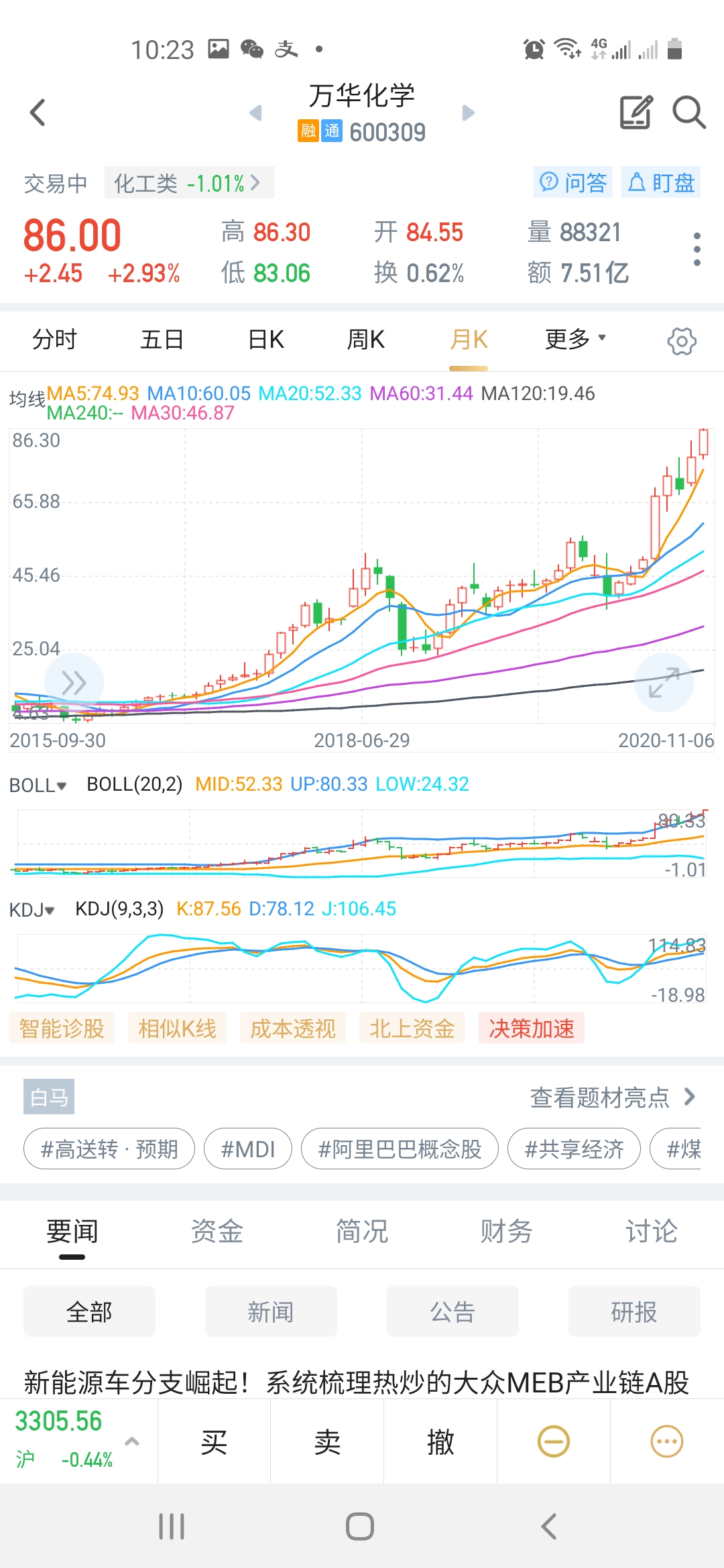Open the 财务 tab
Image resolution: width=724 pixels, height=1568 pixels.
click(x=505, y=1230)
